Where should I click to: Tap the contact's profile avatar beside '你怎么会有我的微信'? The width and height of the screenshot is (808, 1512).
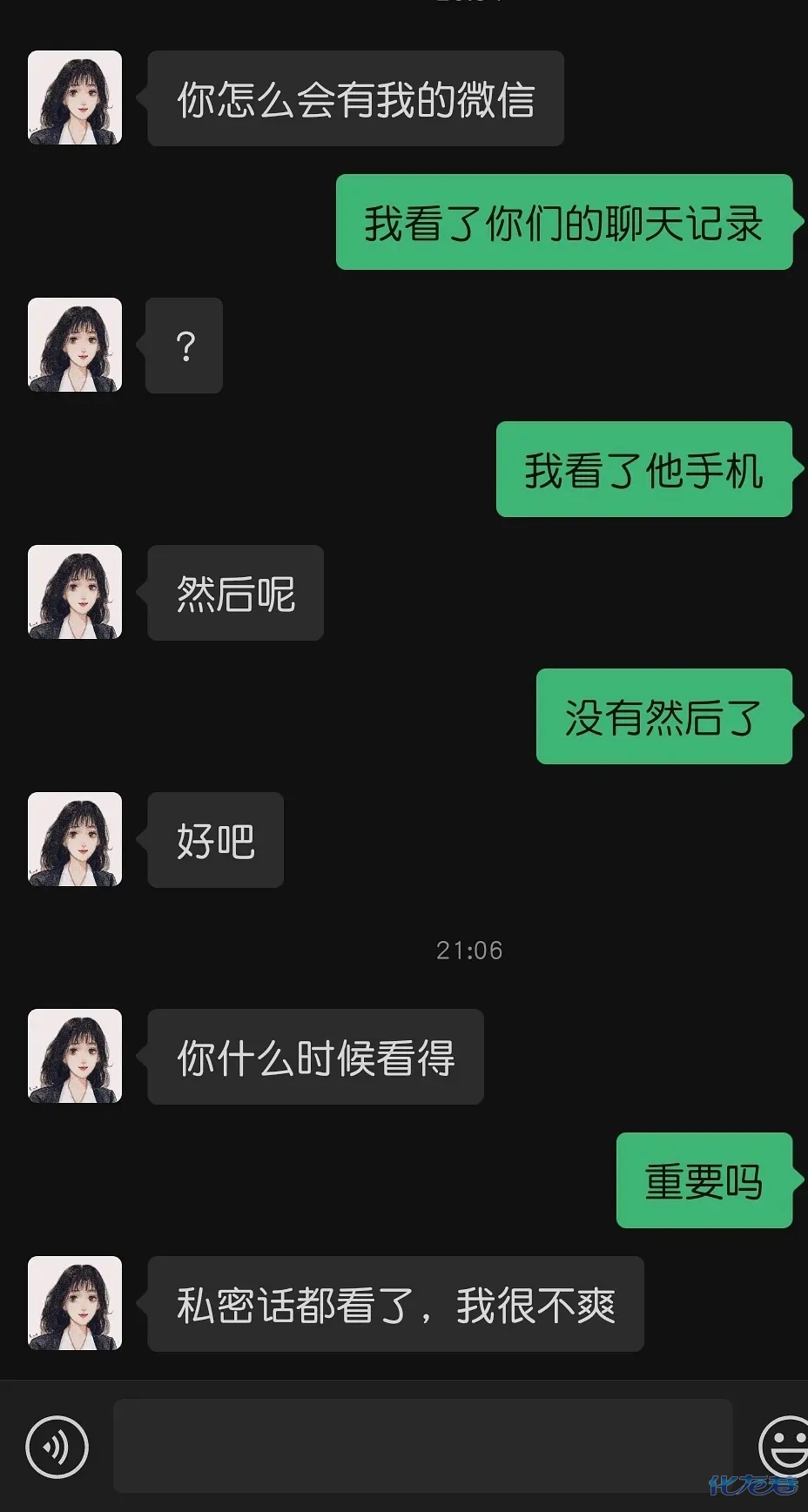click(x=75, y=97)
